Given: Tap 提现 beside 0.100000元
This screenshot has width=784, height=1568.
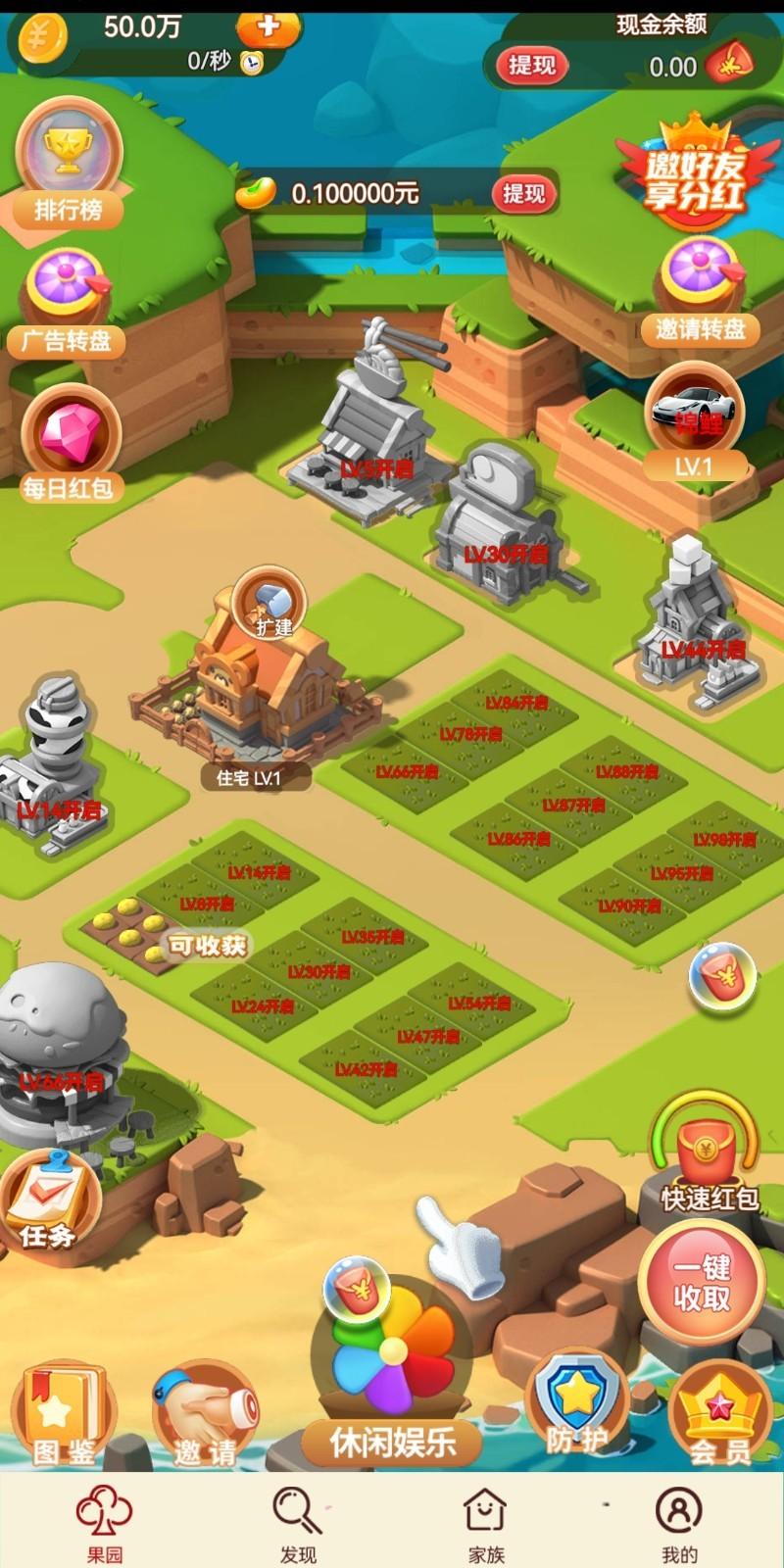Looking at the screenshot, I should point(523,193).
